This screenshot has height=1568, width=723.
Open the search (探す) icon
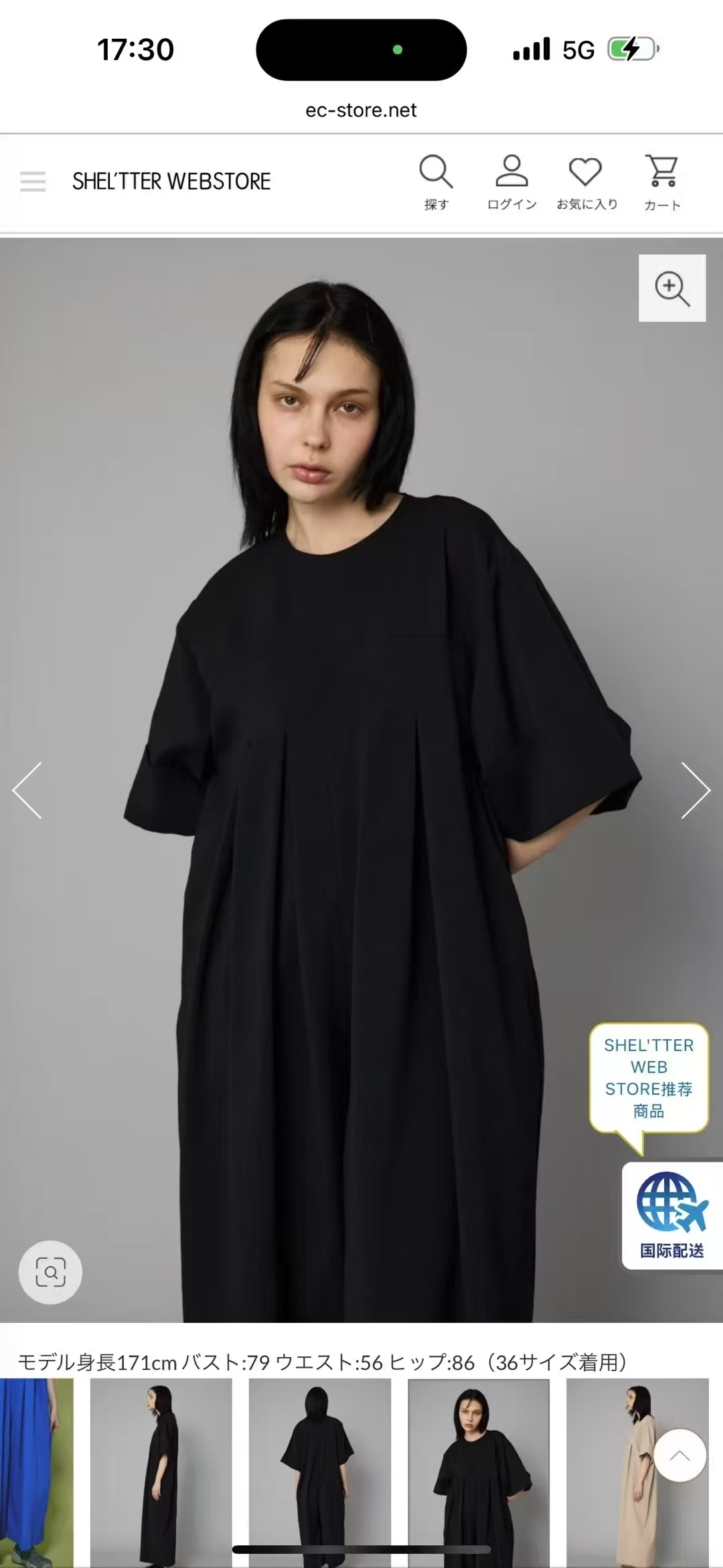(436, 182)
